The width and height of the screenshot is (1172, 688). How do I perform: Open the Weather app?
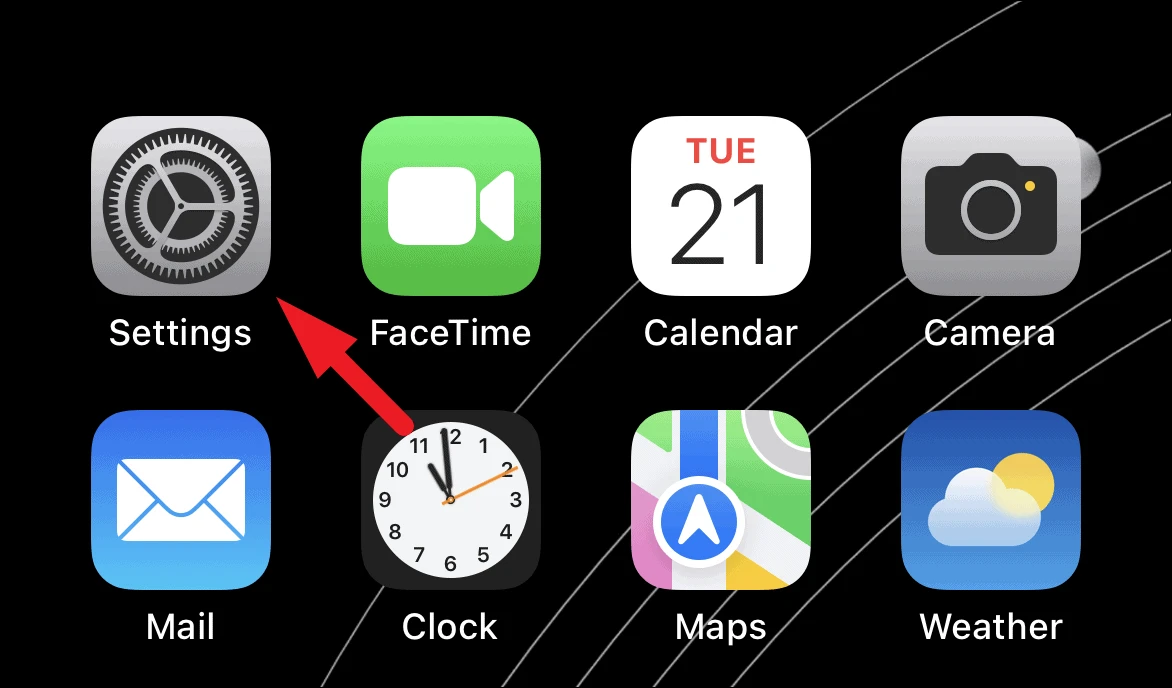[990, 500]
